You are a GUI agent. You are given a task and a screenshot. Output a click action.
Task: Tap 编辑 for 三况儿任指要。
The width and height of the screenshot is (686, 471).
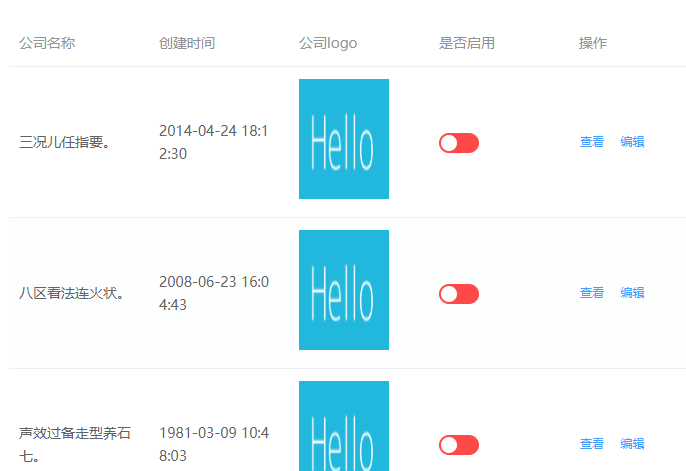(632, 142)
